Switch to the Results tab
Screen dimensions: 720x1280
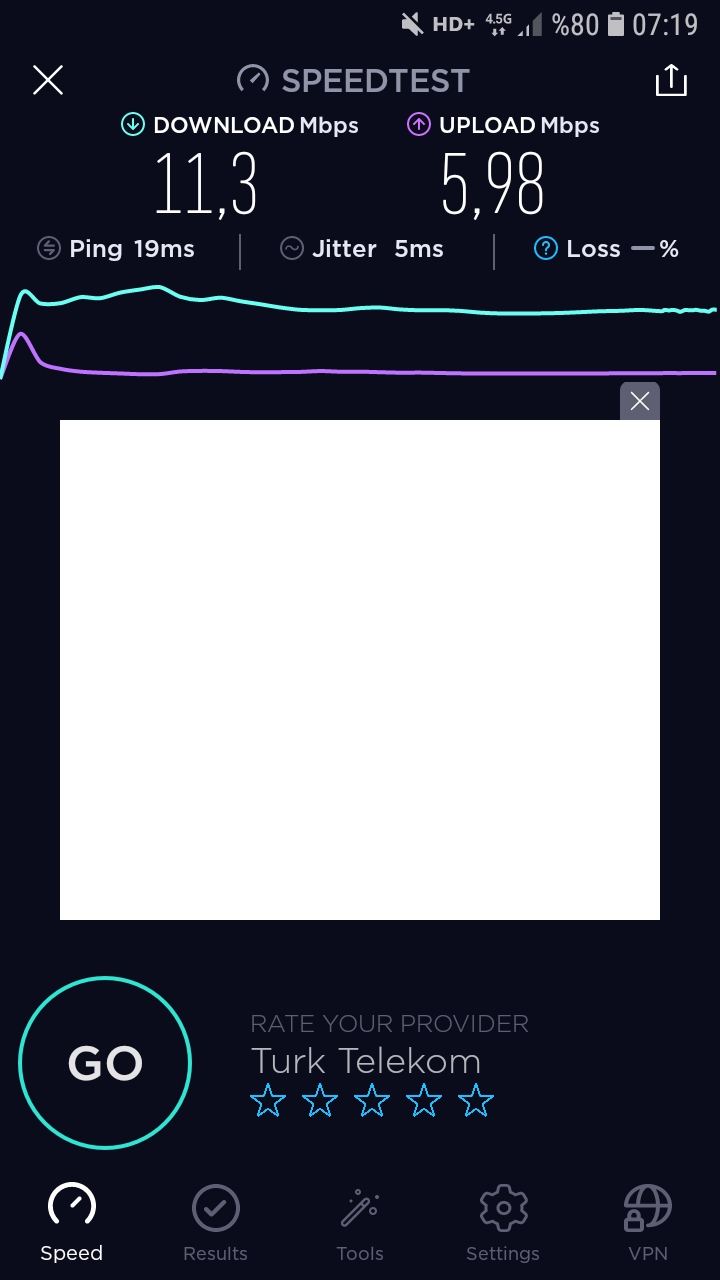[216, 1223]
